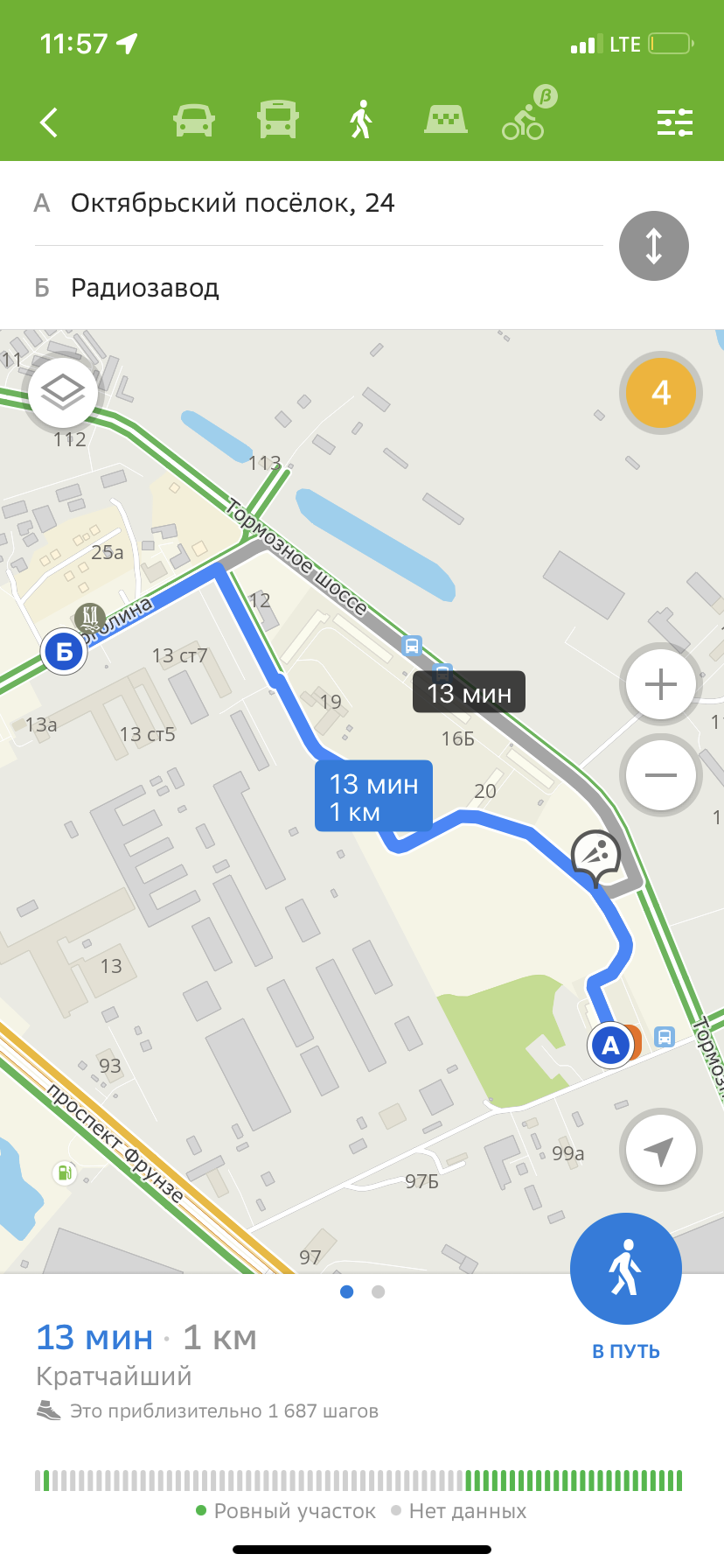Edit destination Радиозавод
The height and width of the screenshot is (1568, 724).
click(145, 288)
